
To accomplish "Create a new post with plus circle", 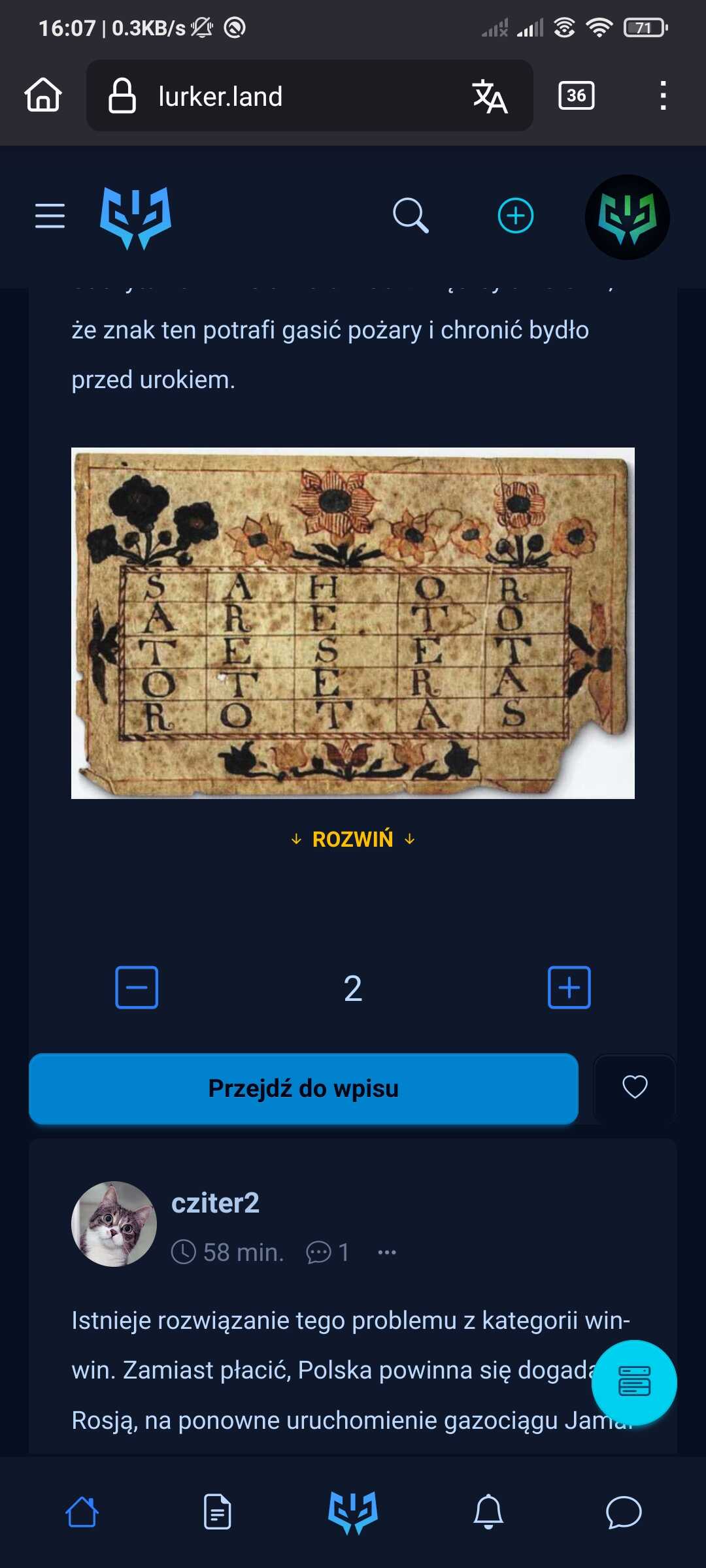I will coord(516,216).
